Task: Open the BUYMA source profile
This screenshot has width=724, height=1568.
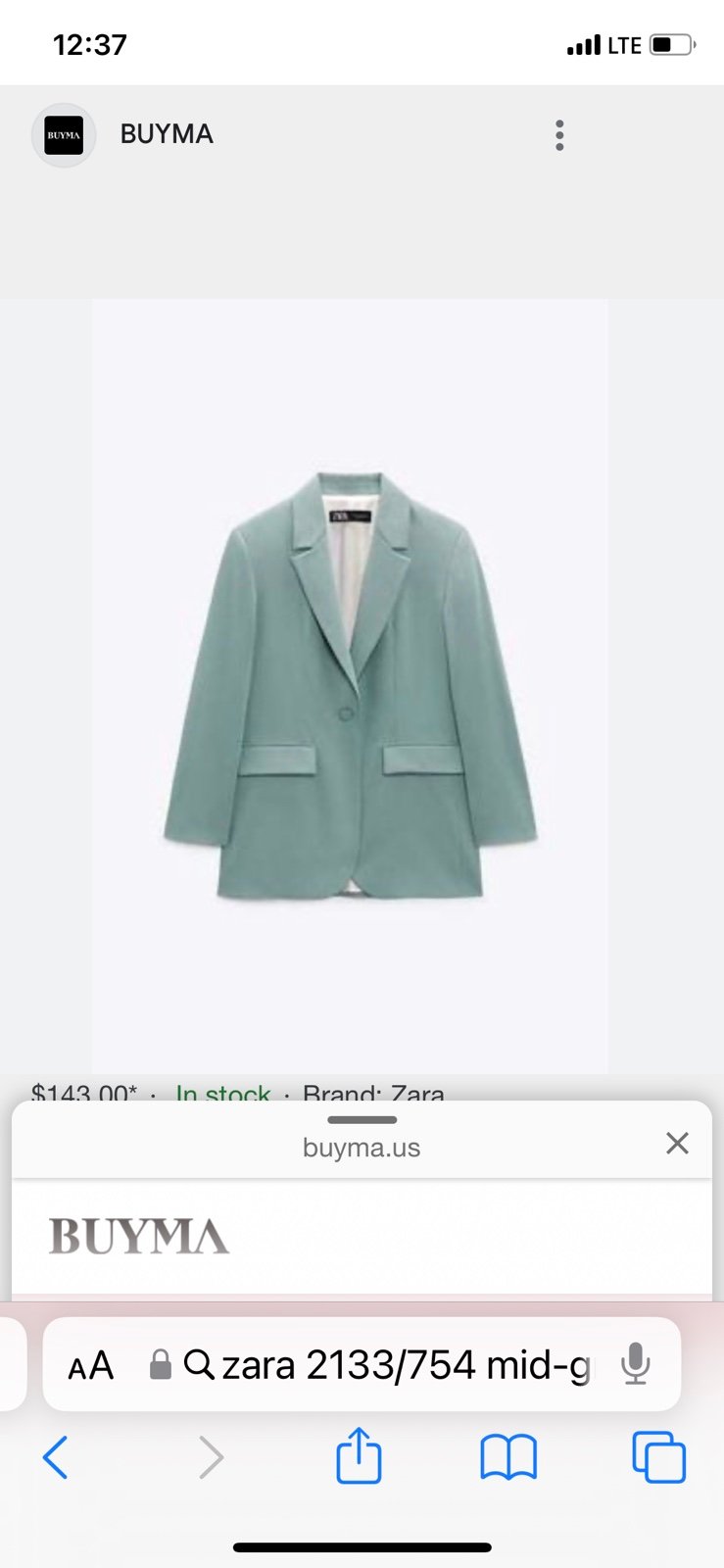Action: tap(123, 134)
